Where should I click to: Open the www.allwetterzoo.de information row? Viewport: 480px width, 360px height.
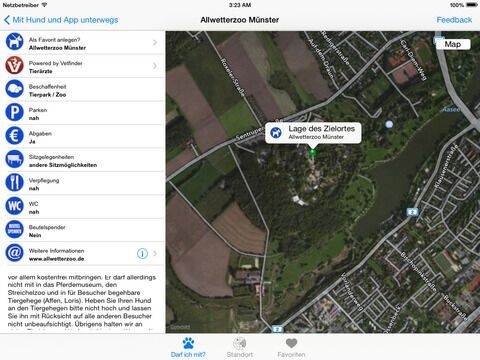point(82,254)
